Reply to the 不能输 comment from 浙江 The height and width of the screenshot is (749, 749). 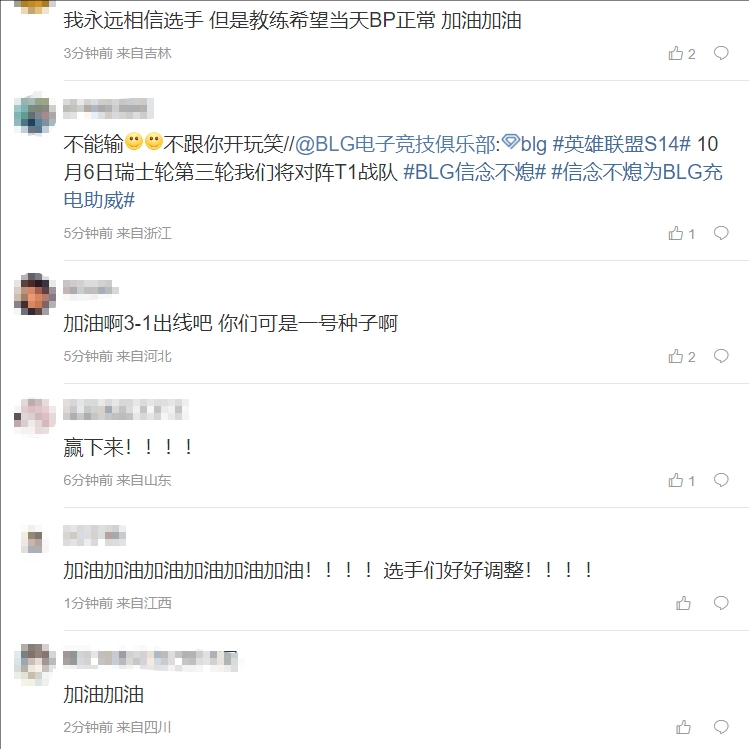[721, 234]
